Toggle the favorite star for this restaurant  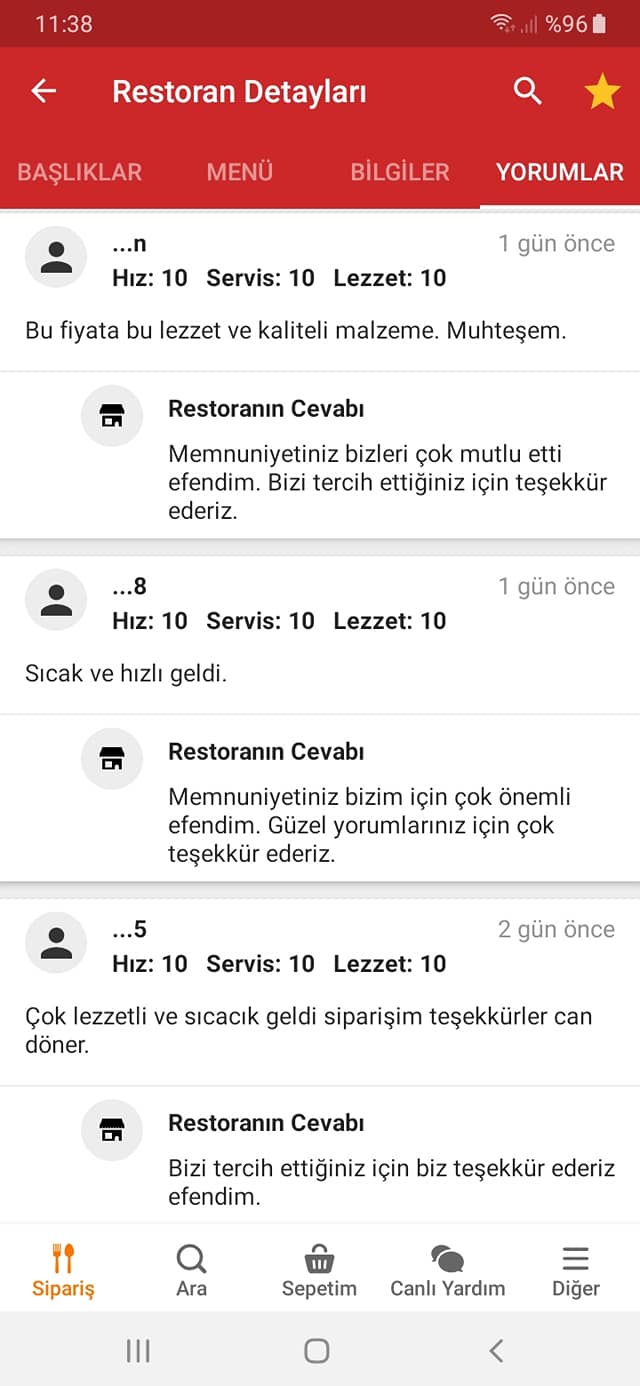coord(602,92)
